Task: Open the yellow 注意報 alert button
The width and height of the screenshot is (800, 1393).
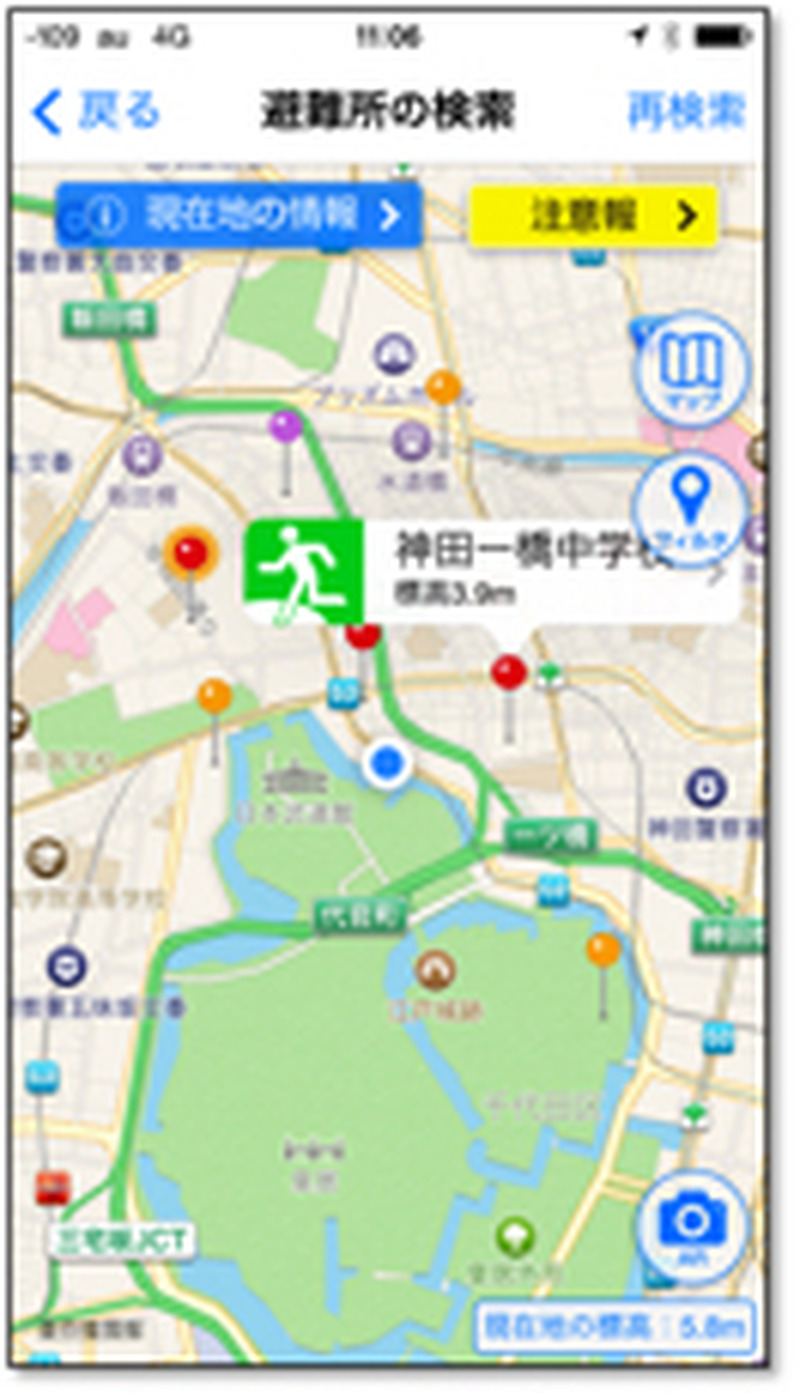Action: [x=594, y=215]
